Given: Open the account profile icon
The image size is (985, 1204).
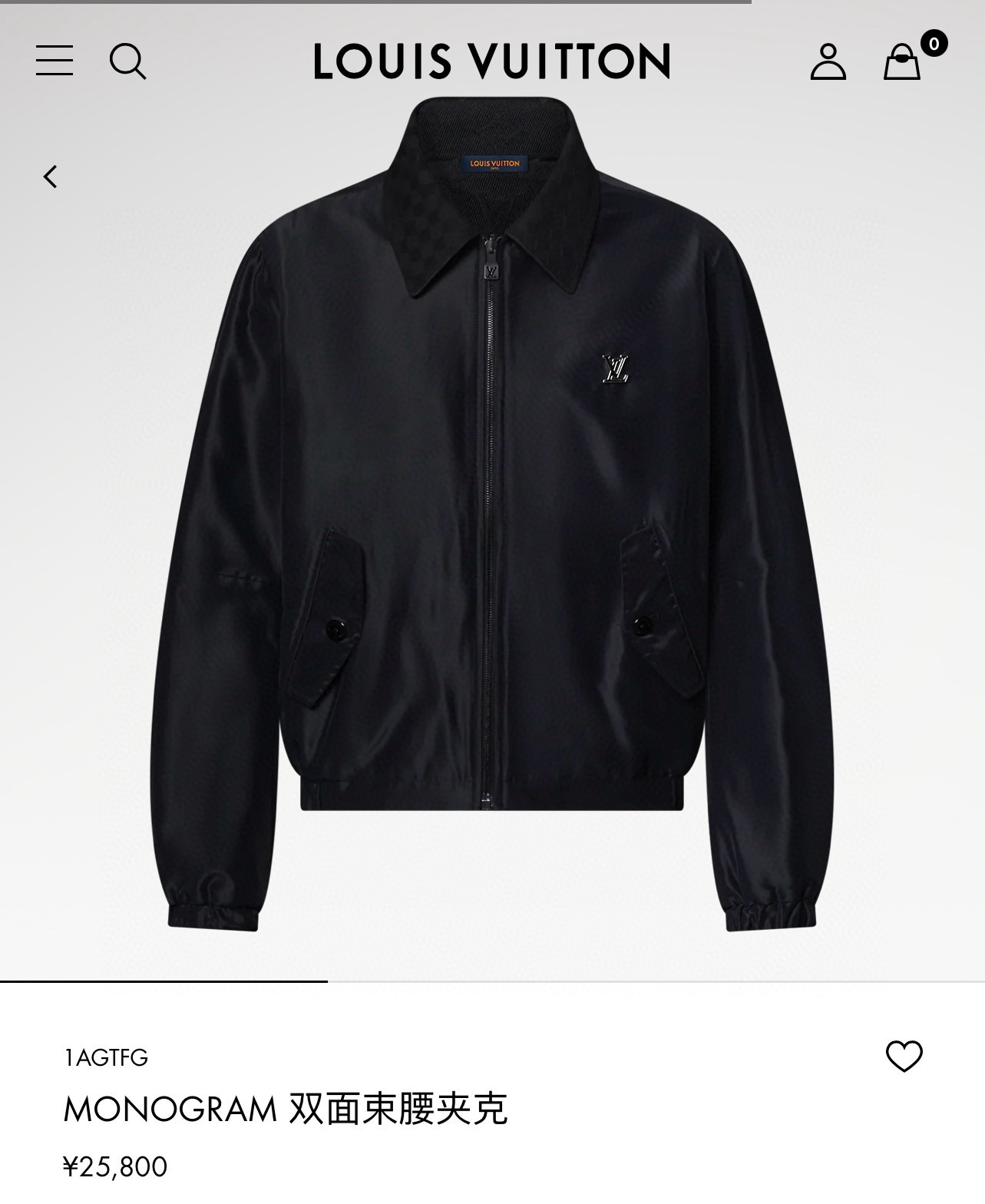Looking at the screenshot, I should click(828, 61).
